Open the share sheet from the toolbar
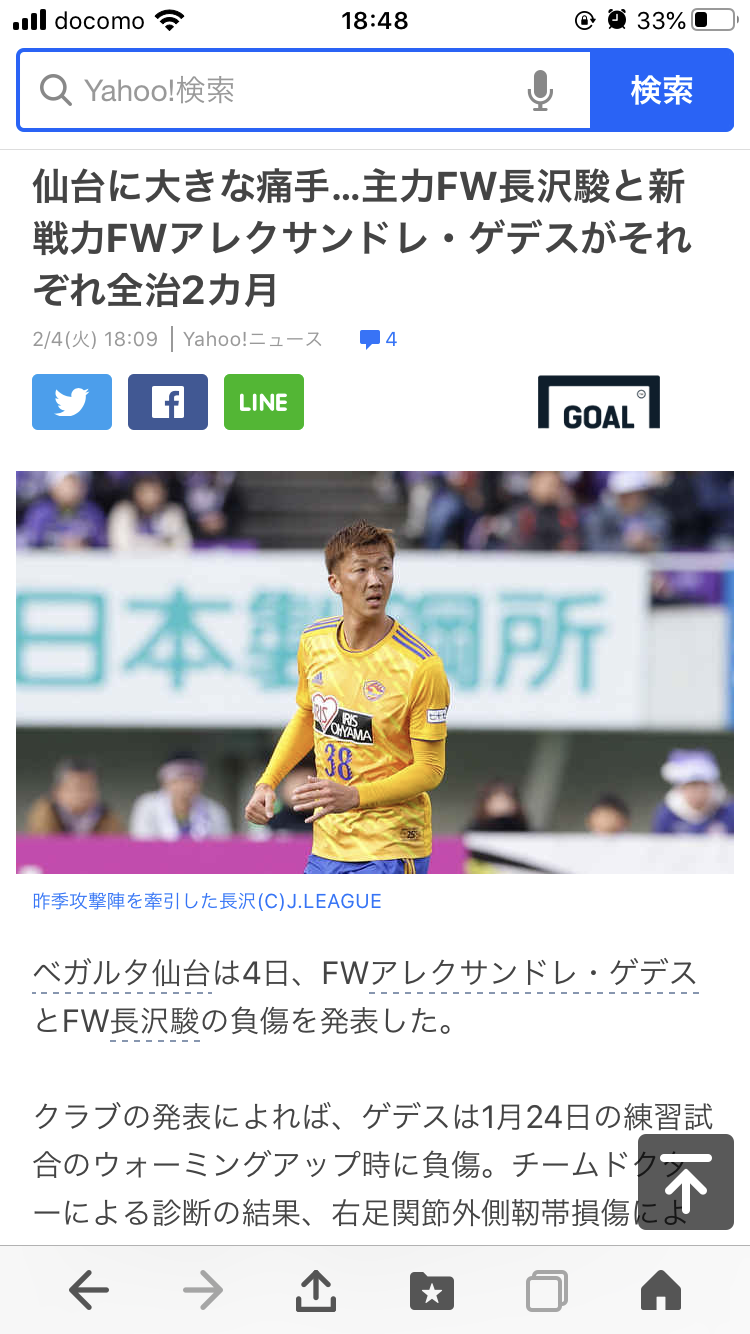Image resolution: width=750 pixels, height=1334 pixels. (x=316, y=1291)
